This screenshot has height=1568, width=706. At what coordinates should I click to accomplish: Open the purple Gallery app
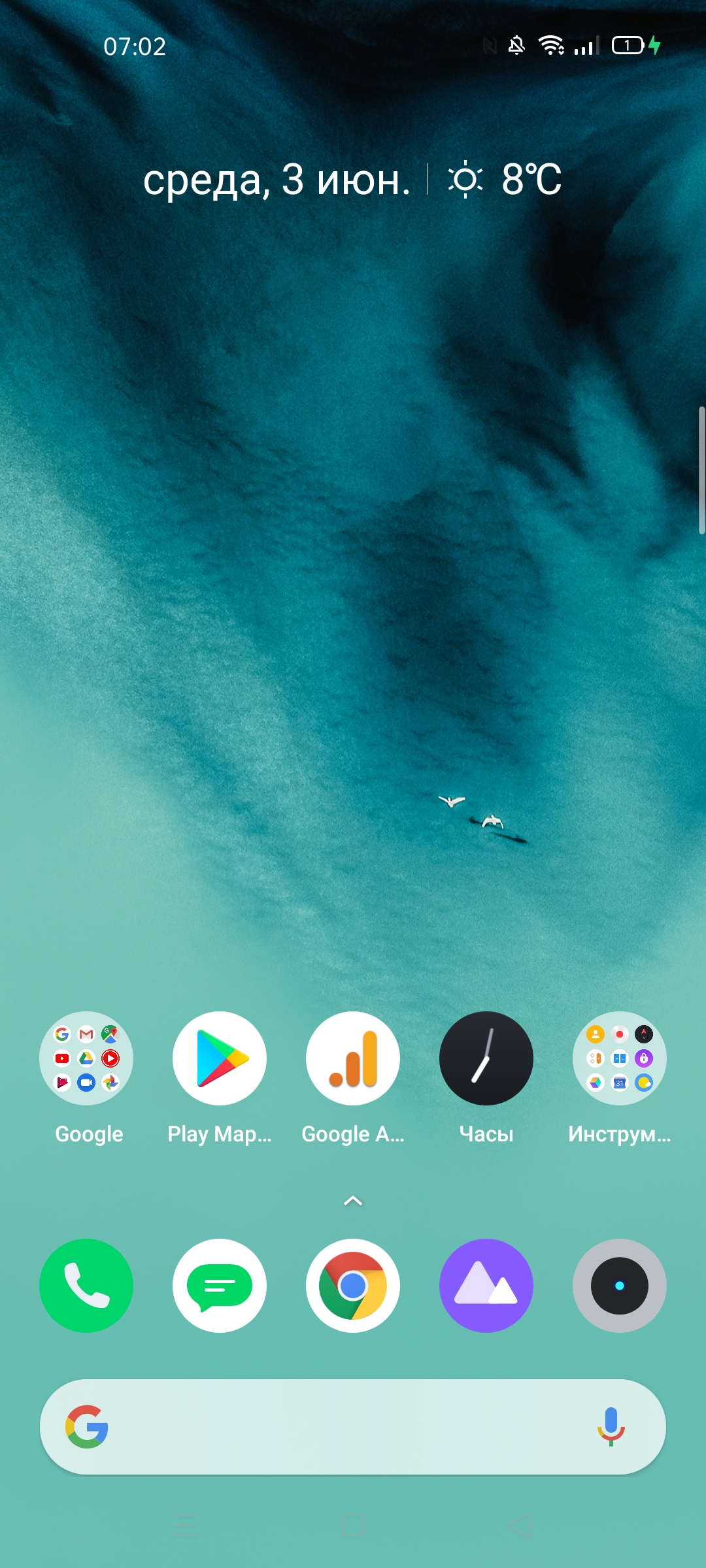point(486,1286)
